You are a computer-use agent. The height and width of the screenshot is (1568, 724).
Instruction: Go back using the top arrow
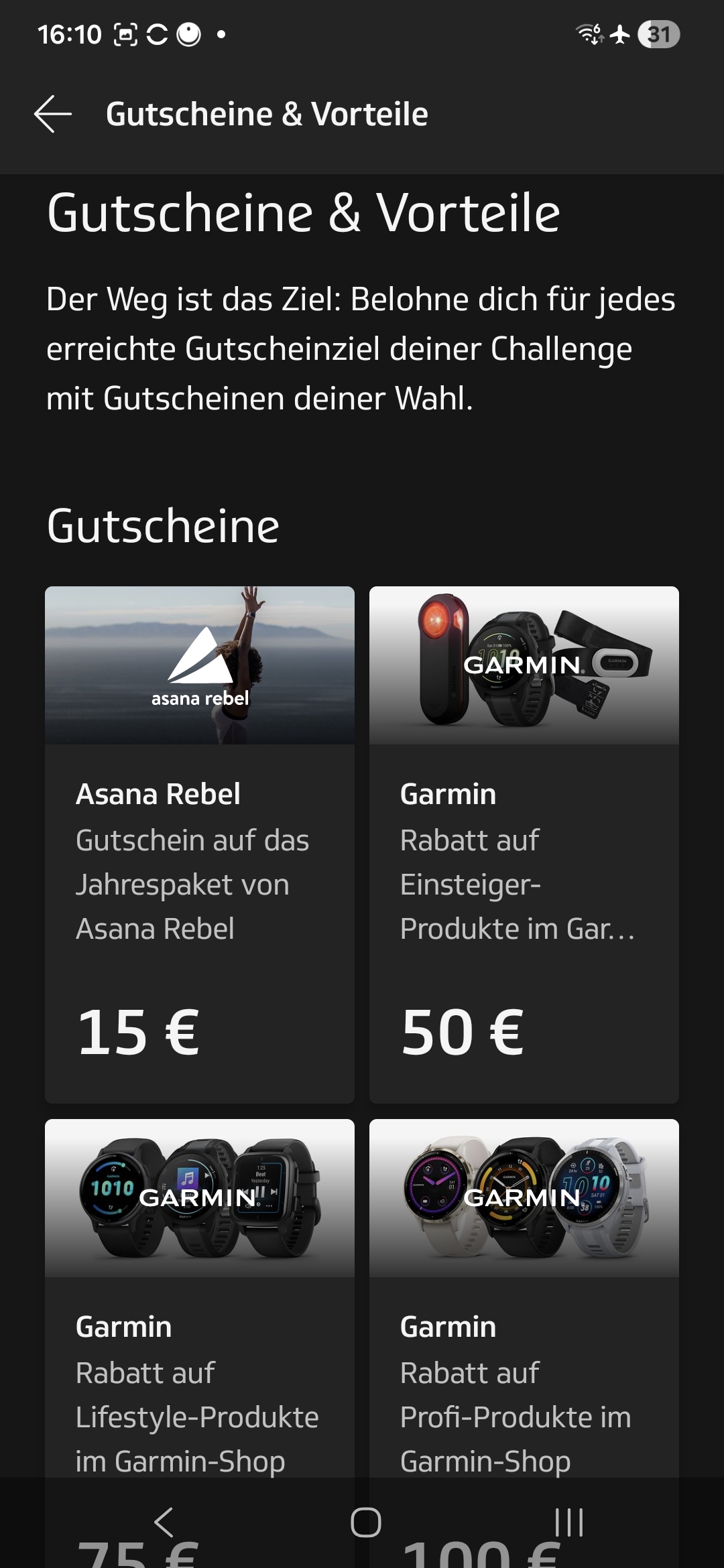pyautogui.click(x=53, y=114)
